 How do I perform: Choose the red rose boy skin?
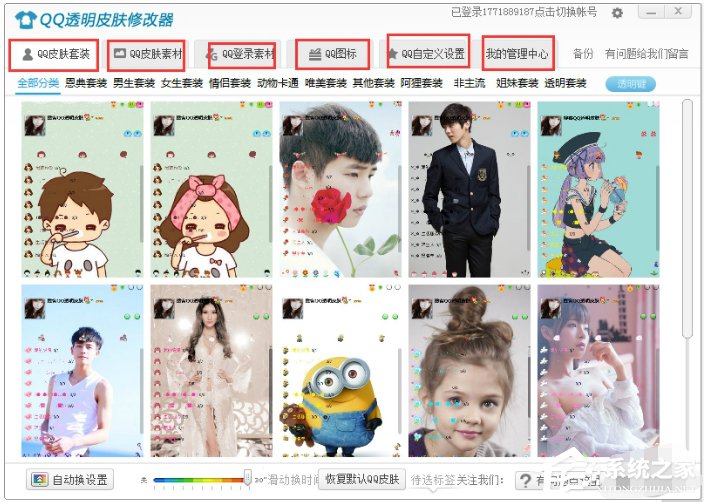[340, 190]
